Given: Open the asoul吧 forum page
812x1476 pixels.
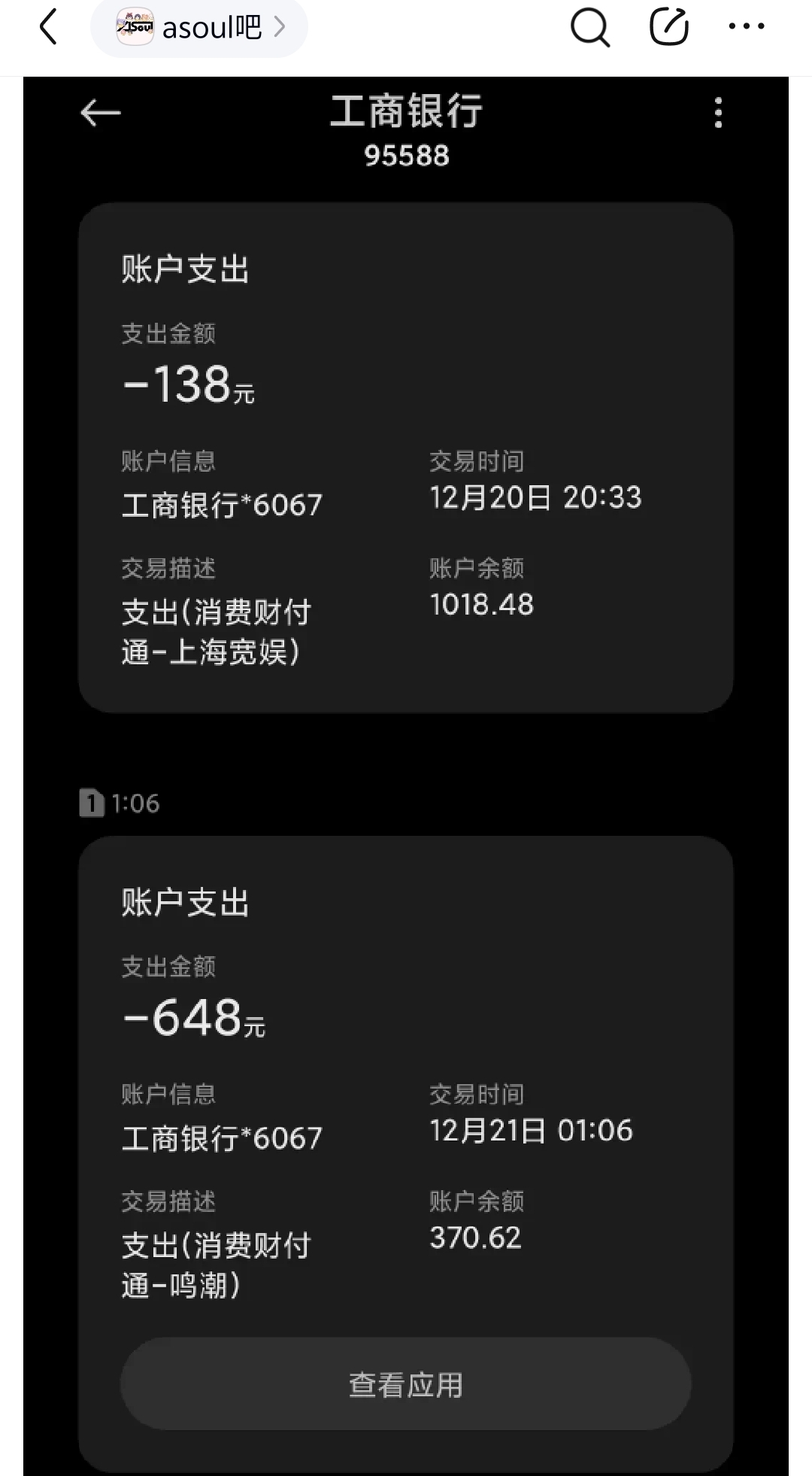Looking at the screenshot, I should click(199, 28).
